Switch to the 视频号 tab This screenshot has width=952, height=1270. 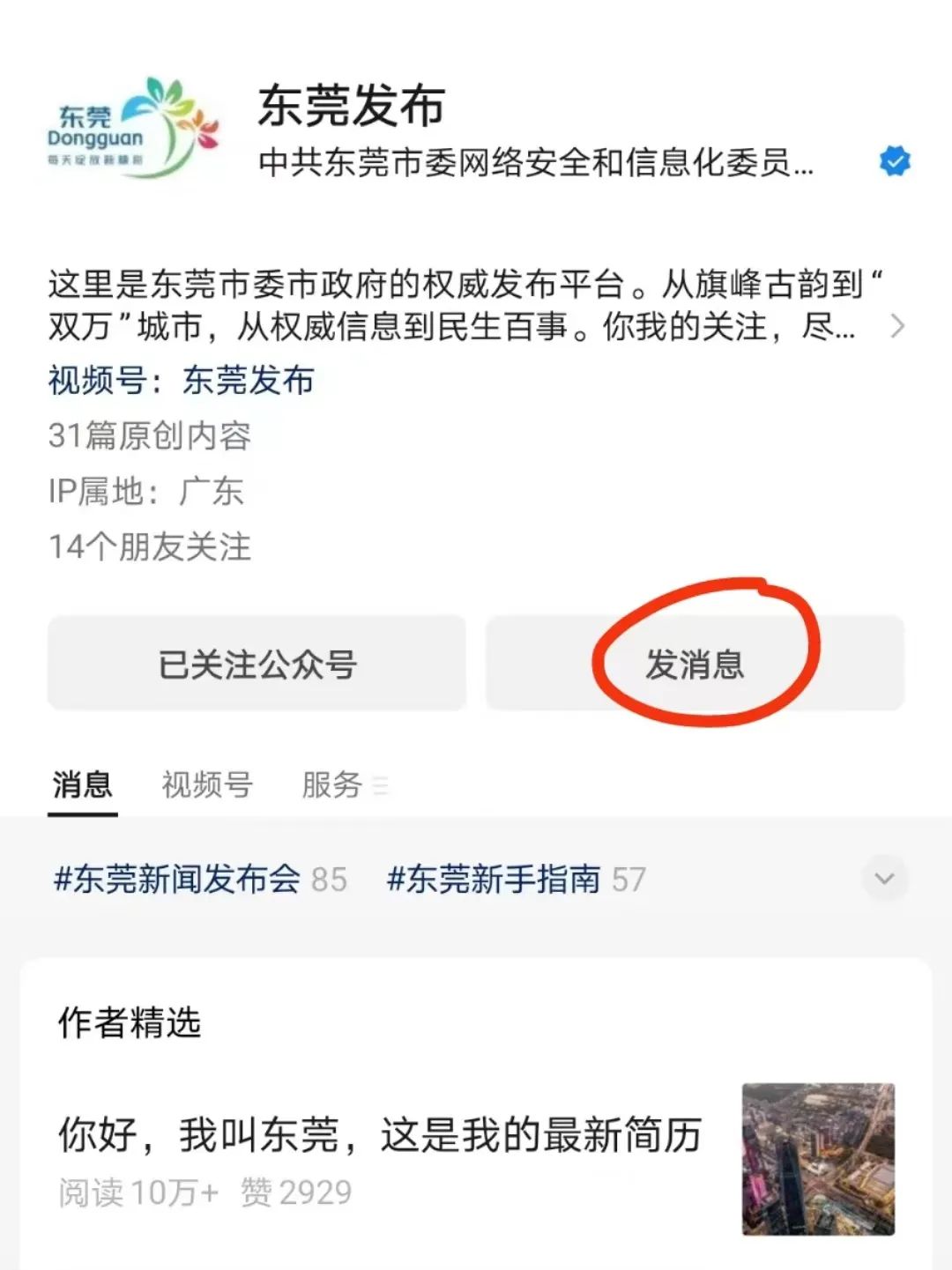point(207,784)
